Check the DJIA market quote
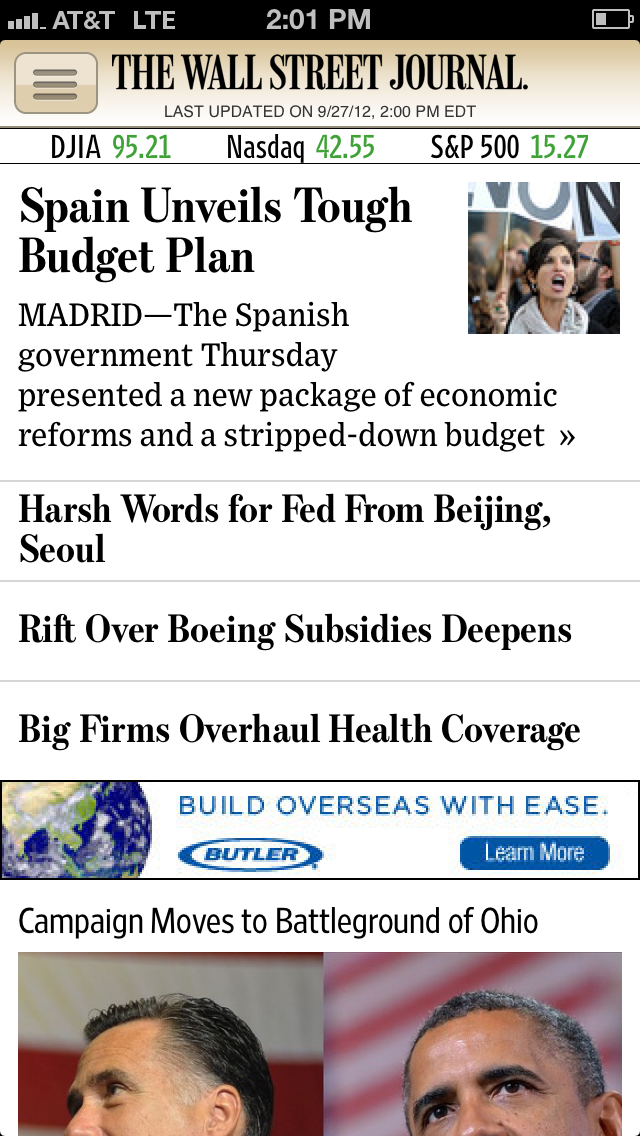Viewport: 640px width, 1136px height. tap(111, 148)
